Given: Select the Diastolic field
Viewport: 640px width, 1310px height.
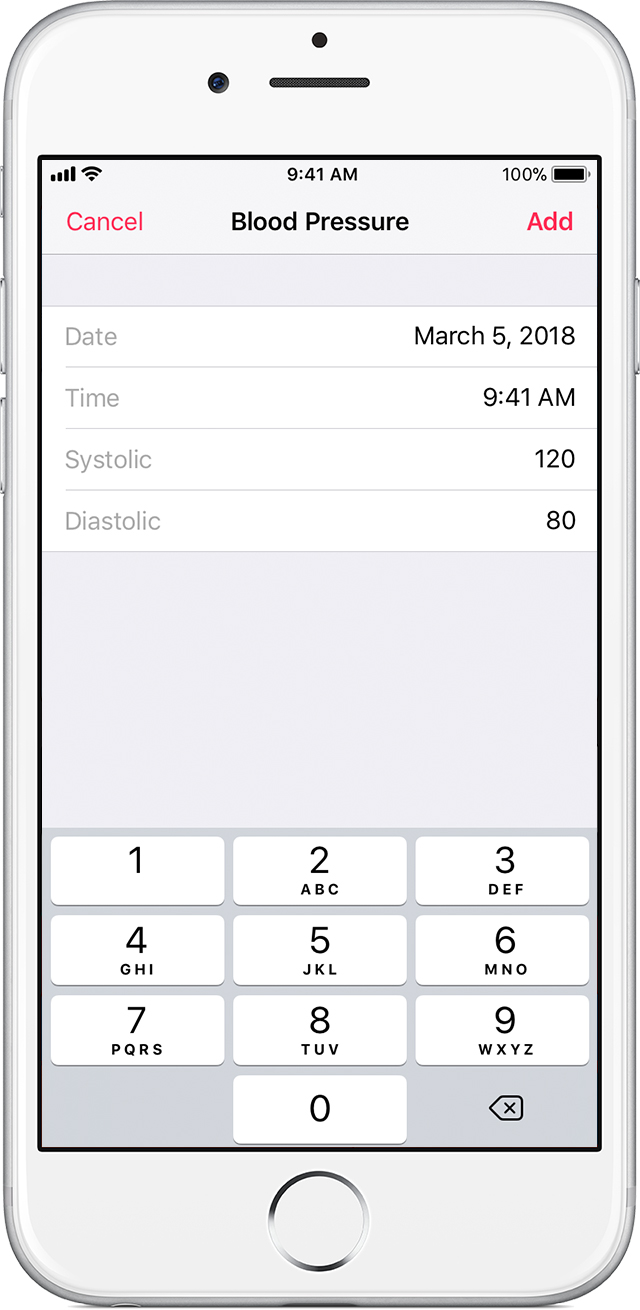Looking at the screenshot, I should point(320,521).
